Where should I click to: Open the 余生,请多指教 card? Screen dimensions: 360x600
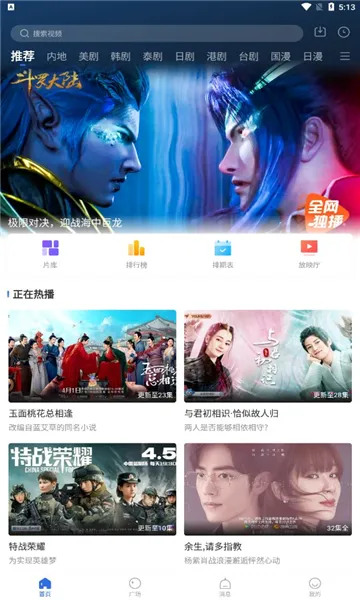268,504
